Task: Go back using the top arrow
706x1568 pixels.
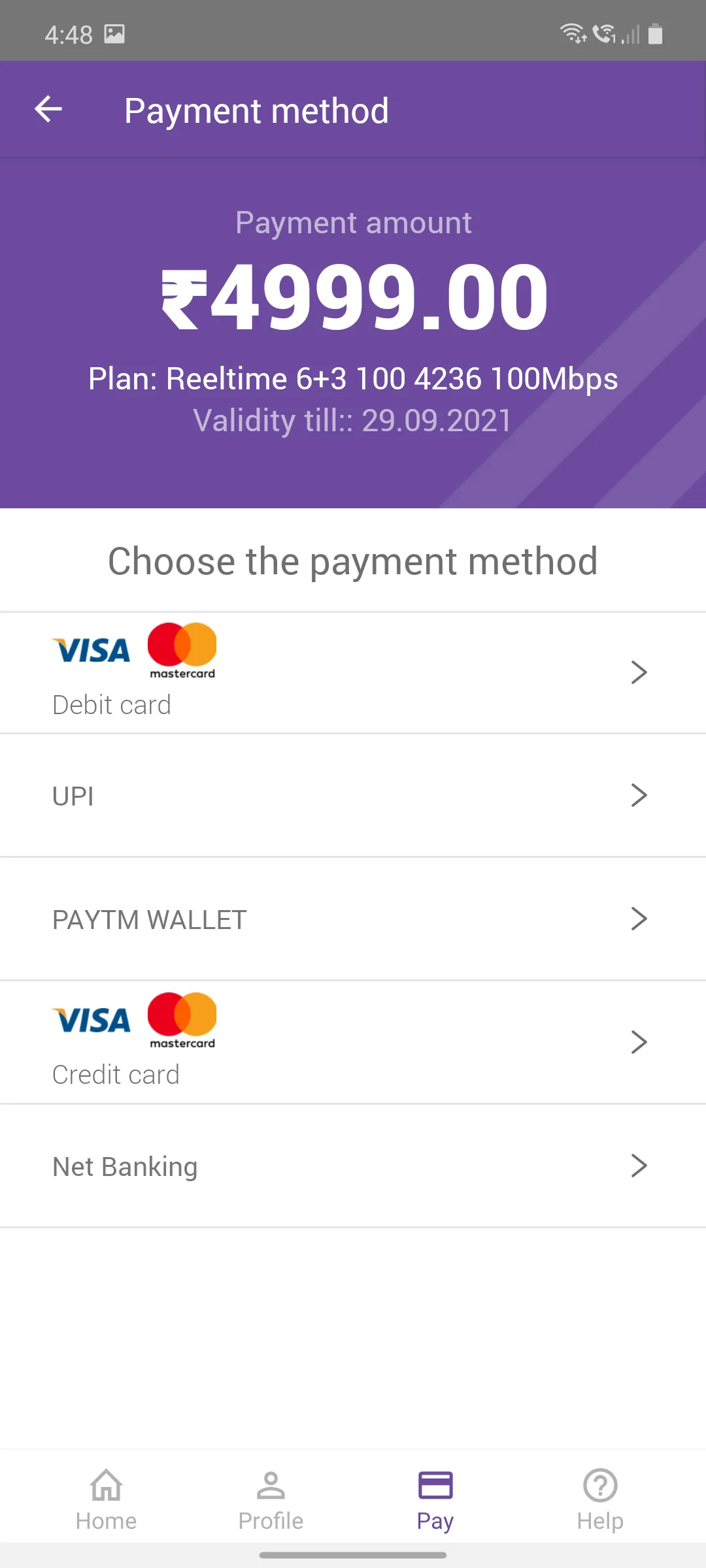Action: [48, 109]
